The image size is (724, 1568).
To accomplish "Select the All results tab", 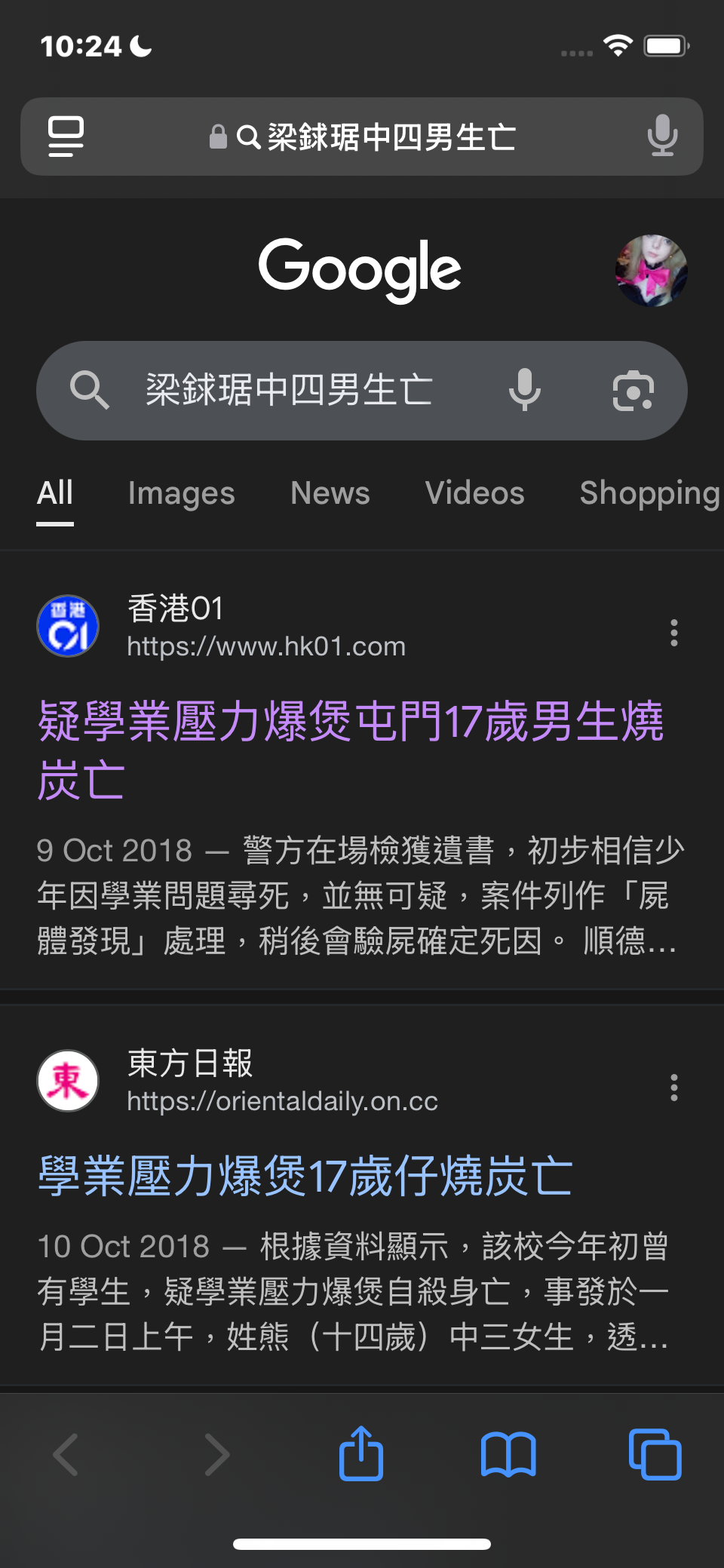I will click(x=55, y=493).
